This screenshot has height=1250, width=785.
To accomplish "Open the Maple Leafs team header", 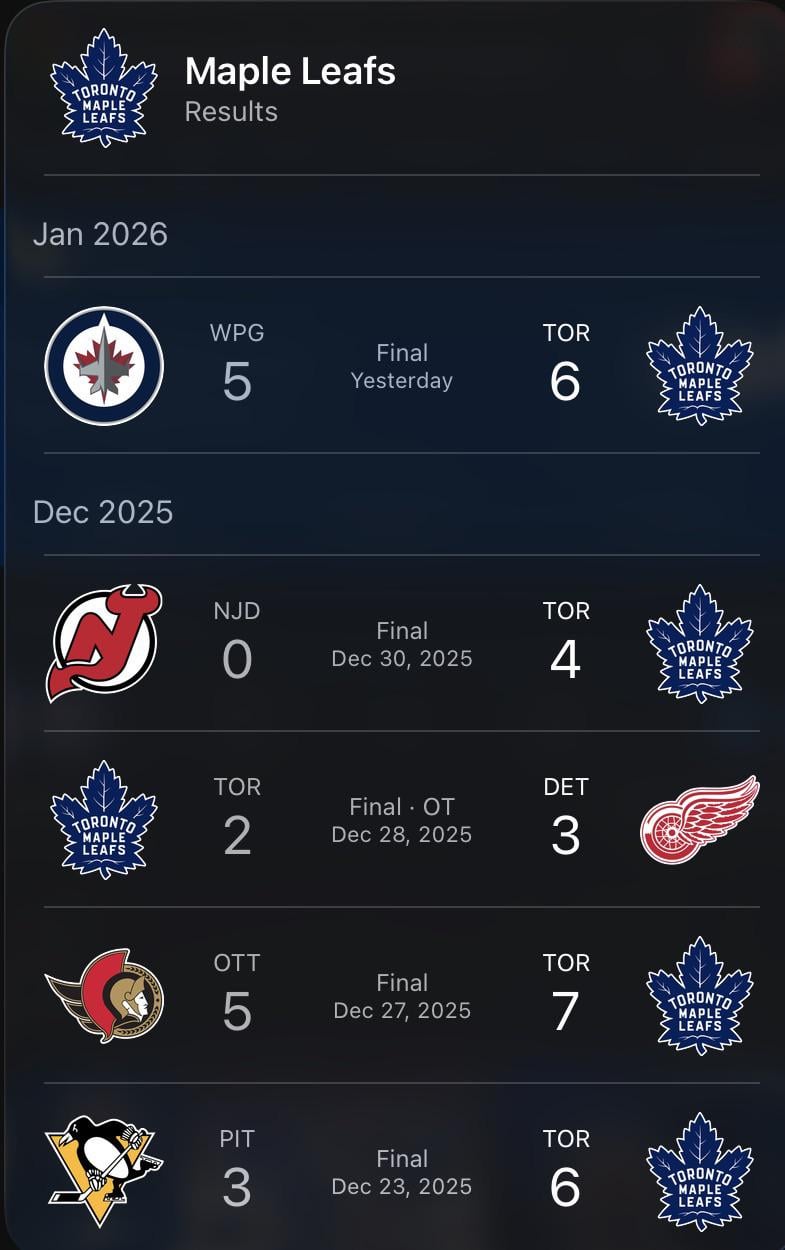I will tap(289, 88).
